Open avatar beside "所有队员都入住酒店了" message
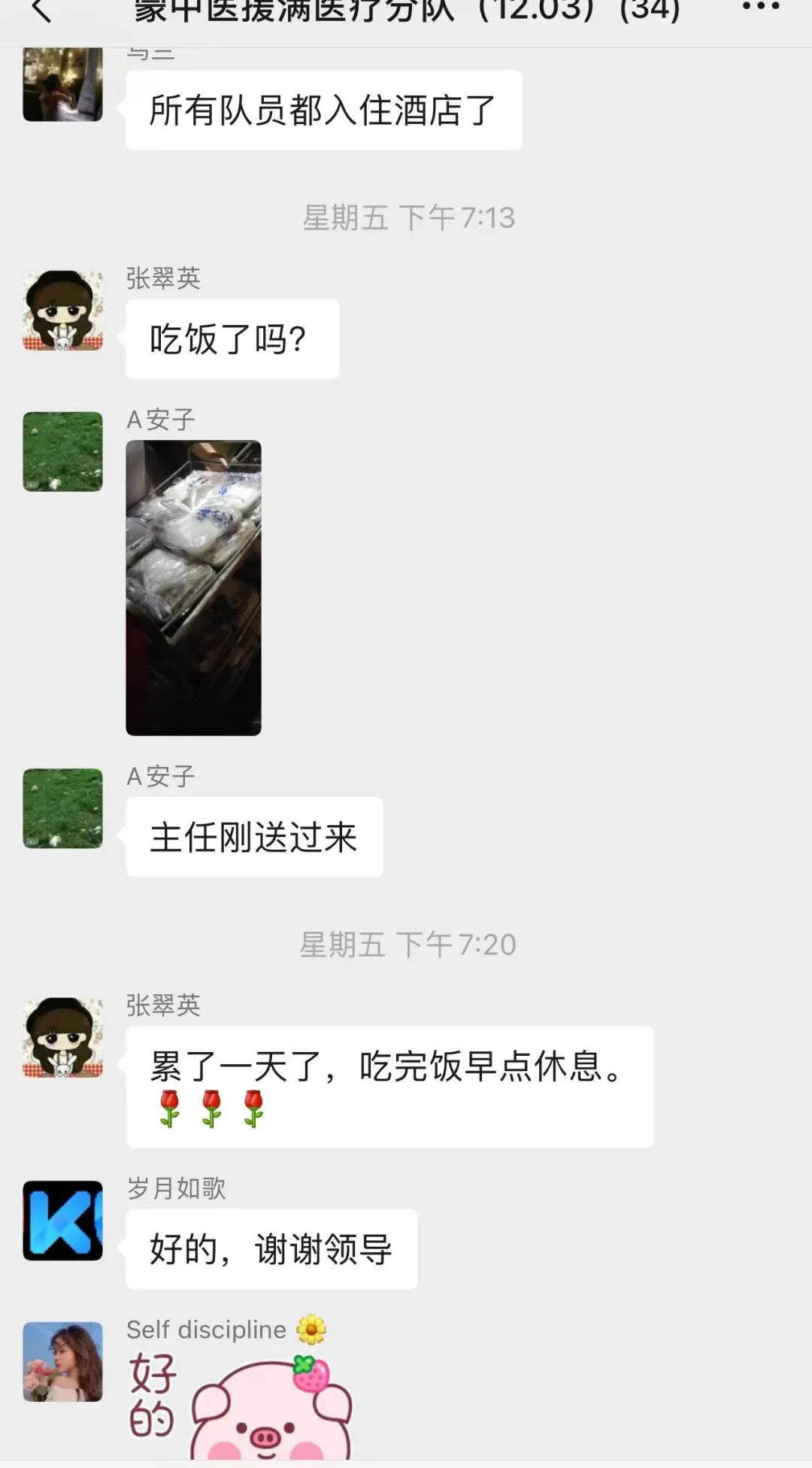Screen dimensions: 812x1468 (62, 84)
